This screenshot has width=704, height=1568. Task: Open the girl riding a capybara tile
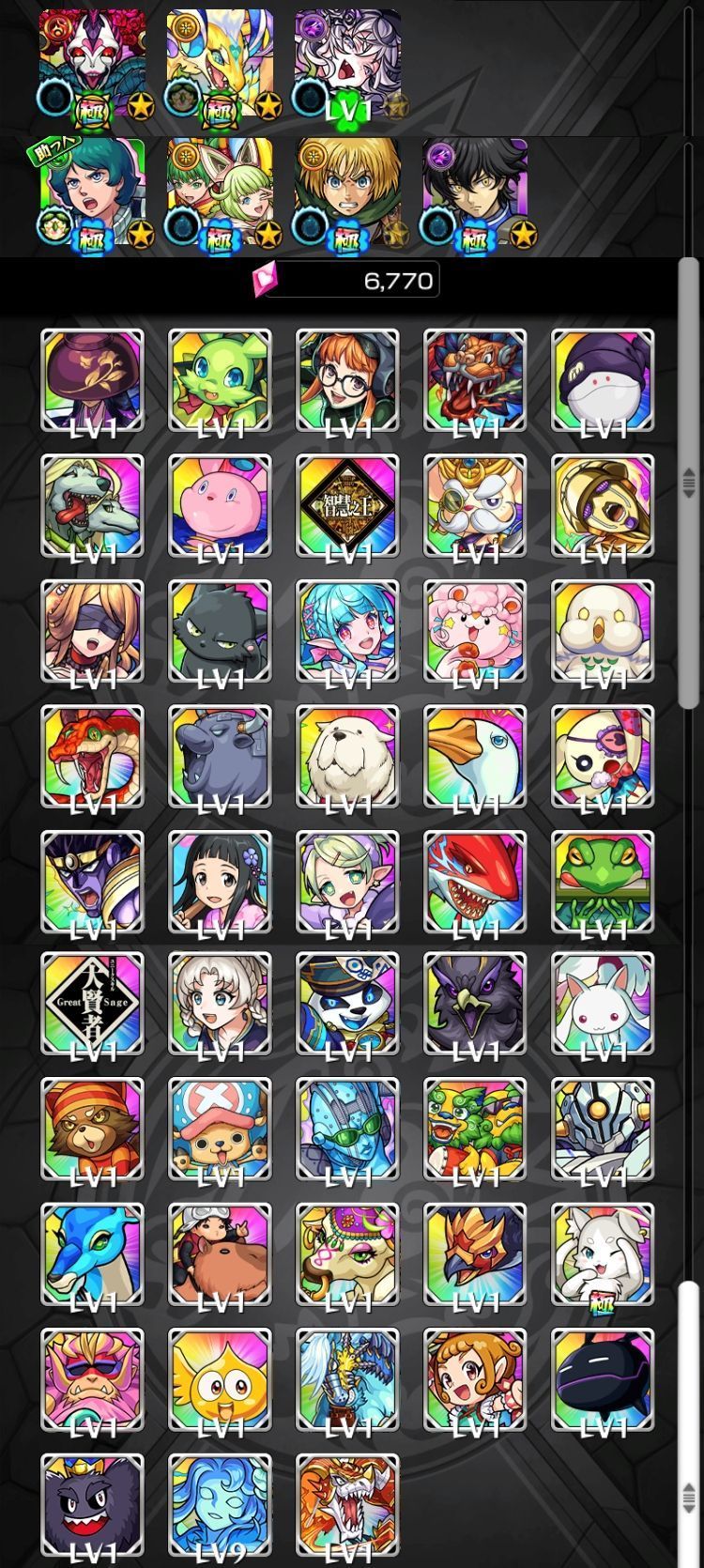(x=220, y=1254)
